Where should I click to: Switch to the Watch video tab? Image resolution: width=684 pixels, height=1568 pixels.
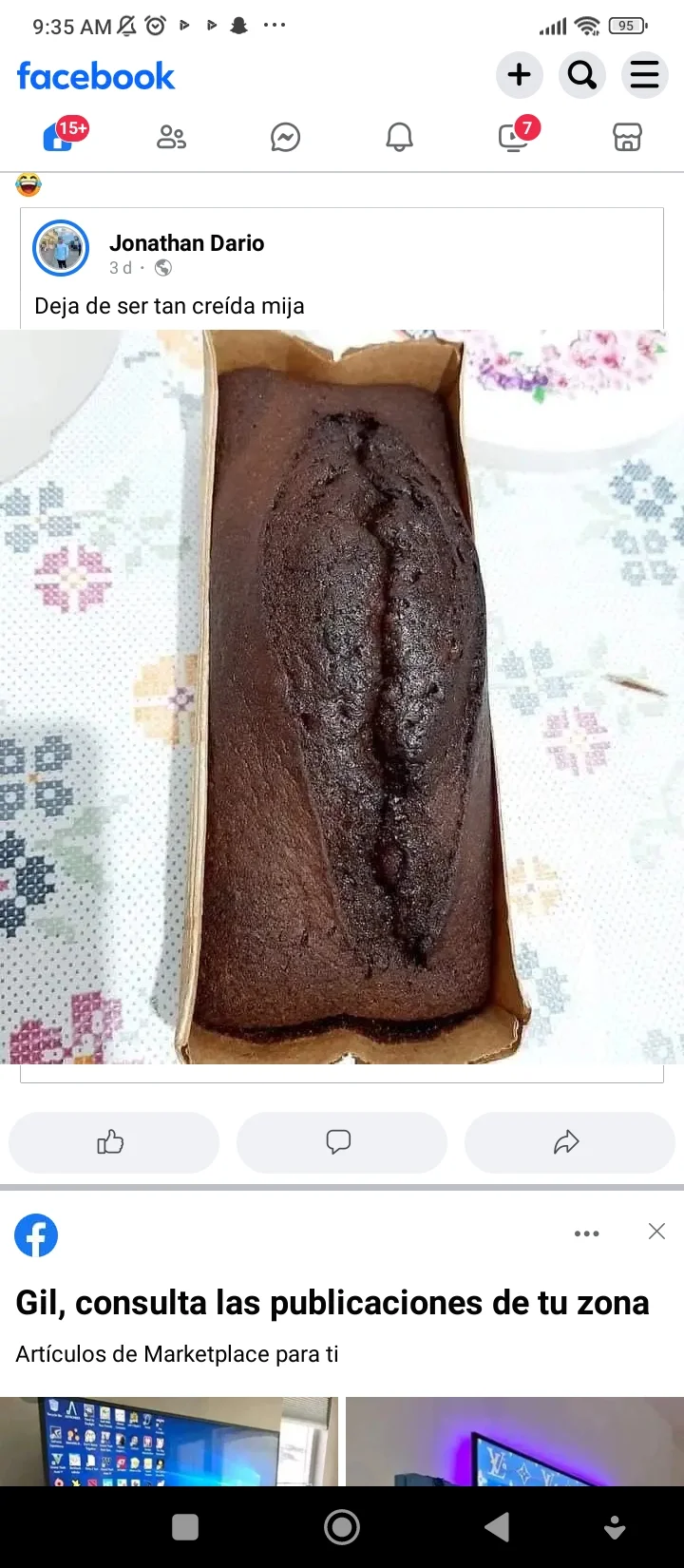pyautogui.click(x=513, y=137)
